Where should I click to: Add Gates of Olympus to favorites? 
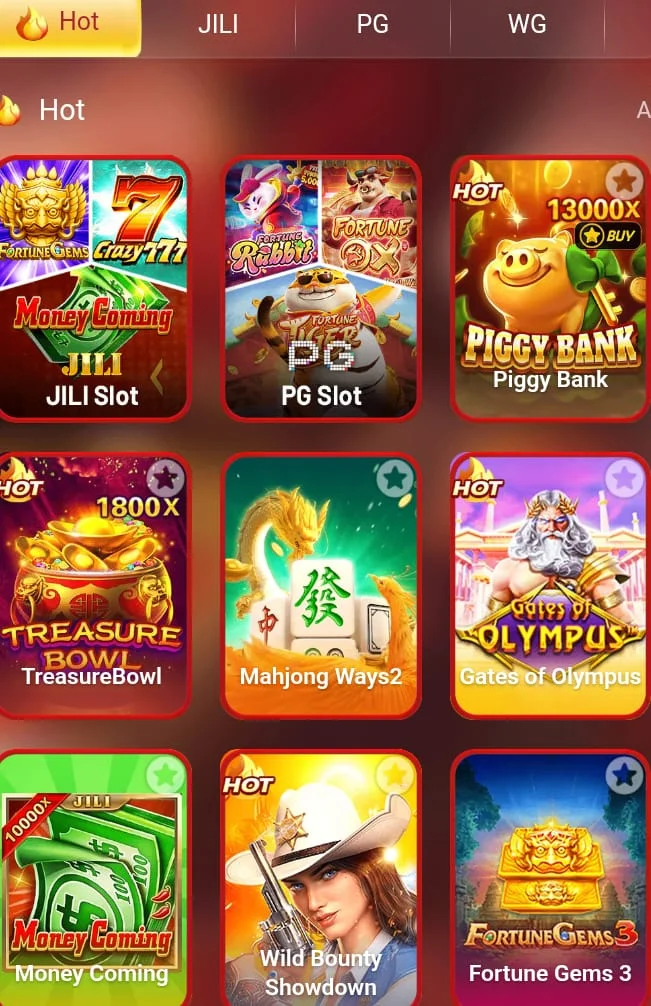(x=624, y=478)
